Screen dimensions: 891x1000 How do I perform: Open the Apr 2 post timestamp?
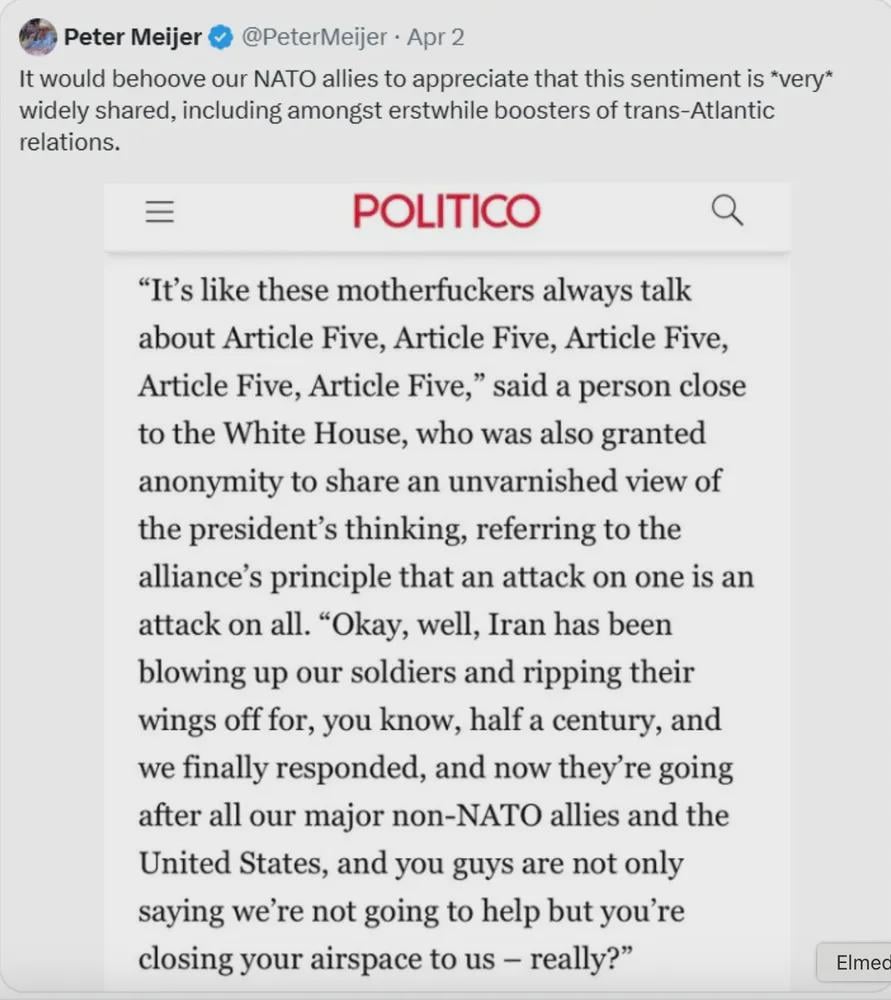436,37
